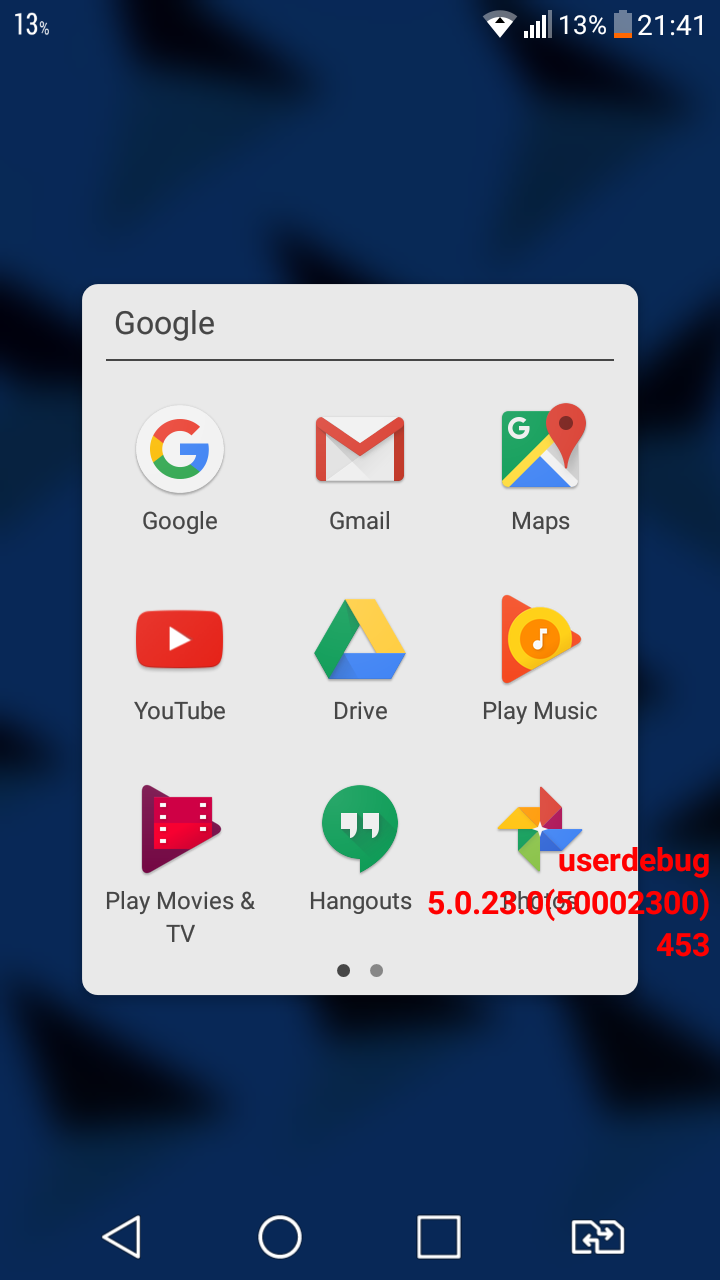Tap the system back button
This screenshot has width=720, height=1280.
point(121,1237)
